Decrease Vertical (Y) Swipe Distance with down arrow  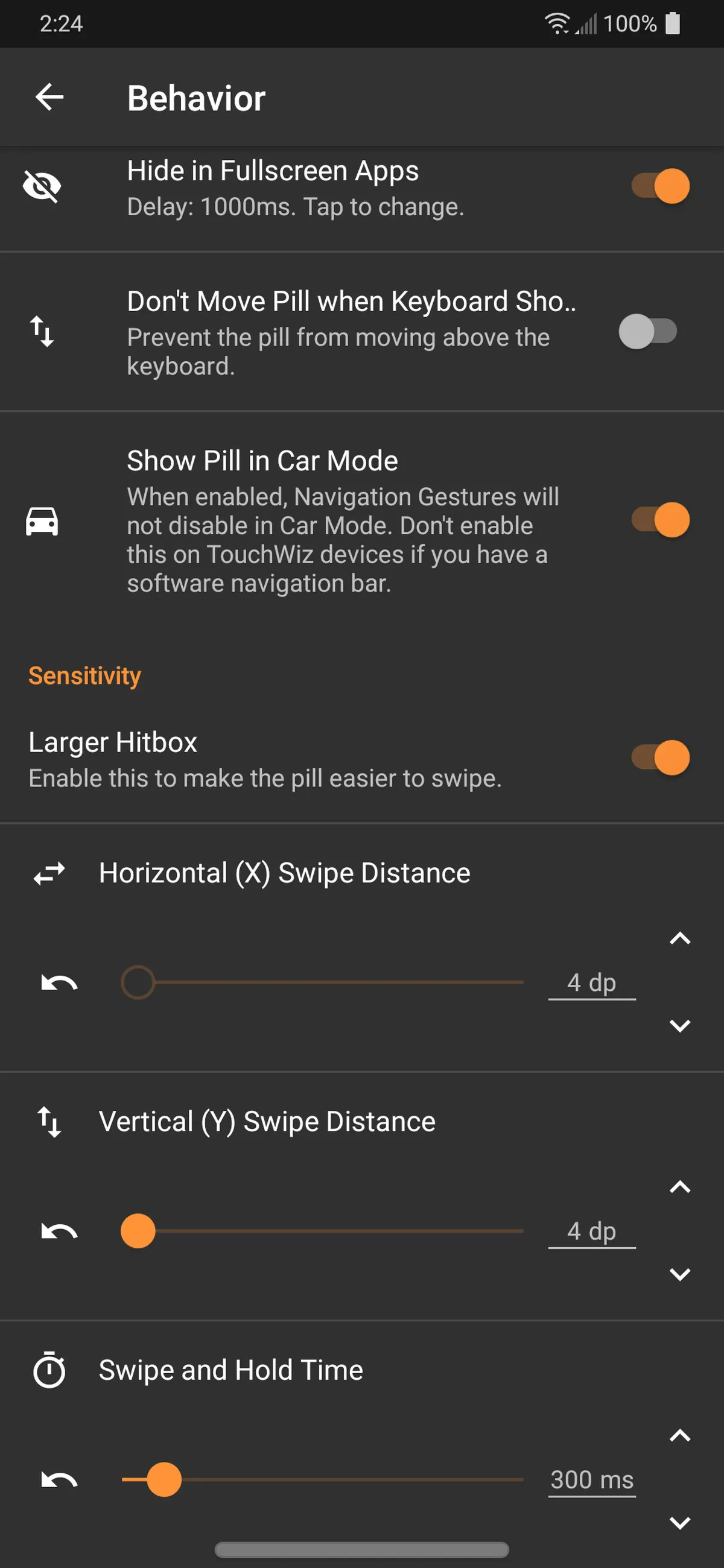[679, 1275]
